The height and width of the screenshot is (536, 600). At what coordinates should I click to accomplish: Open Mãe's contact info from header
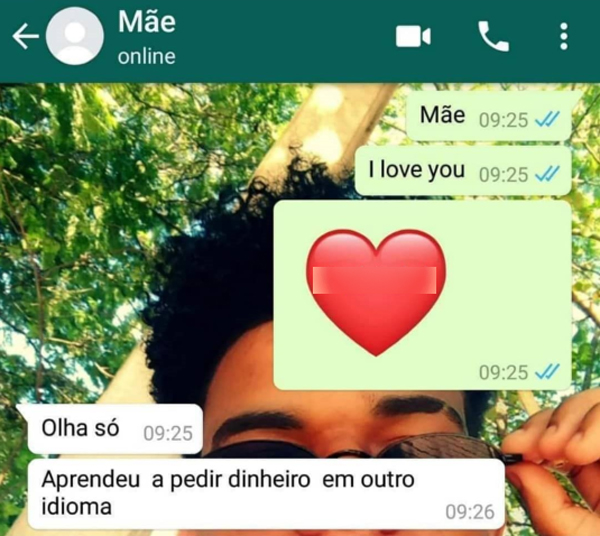click(145, 36)
